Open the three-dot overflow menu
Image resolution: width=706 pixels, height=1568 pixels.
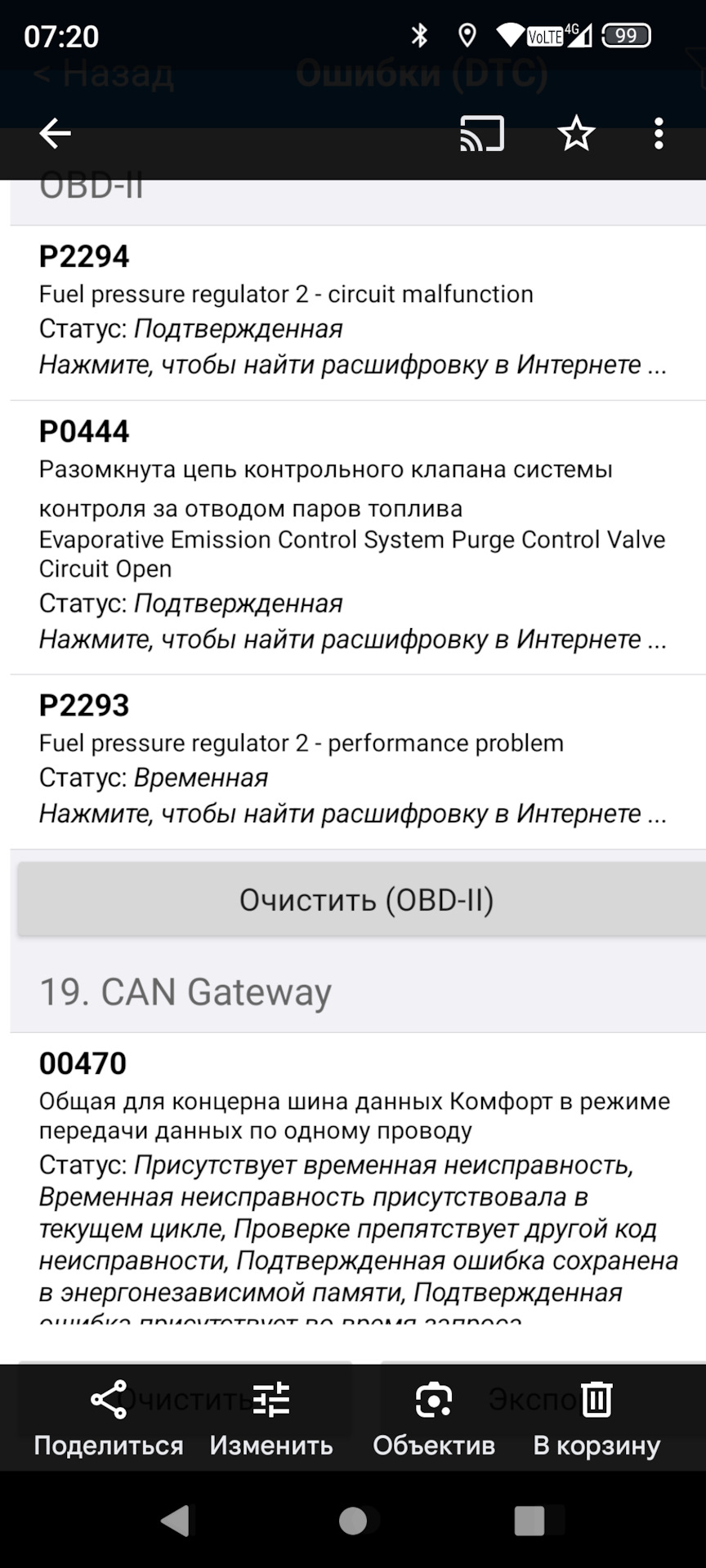pyautogui.click(x=659, y=133)
